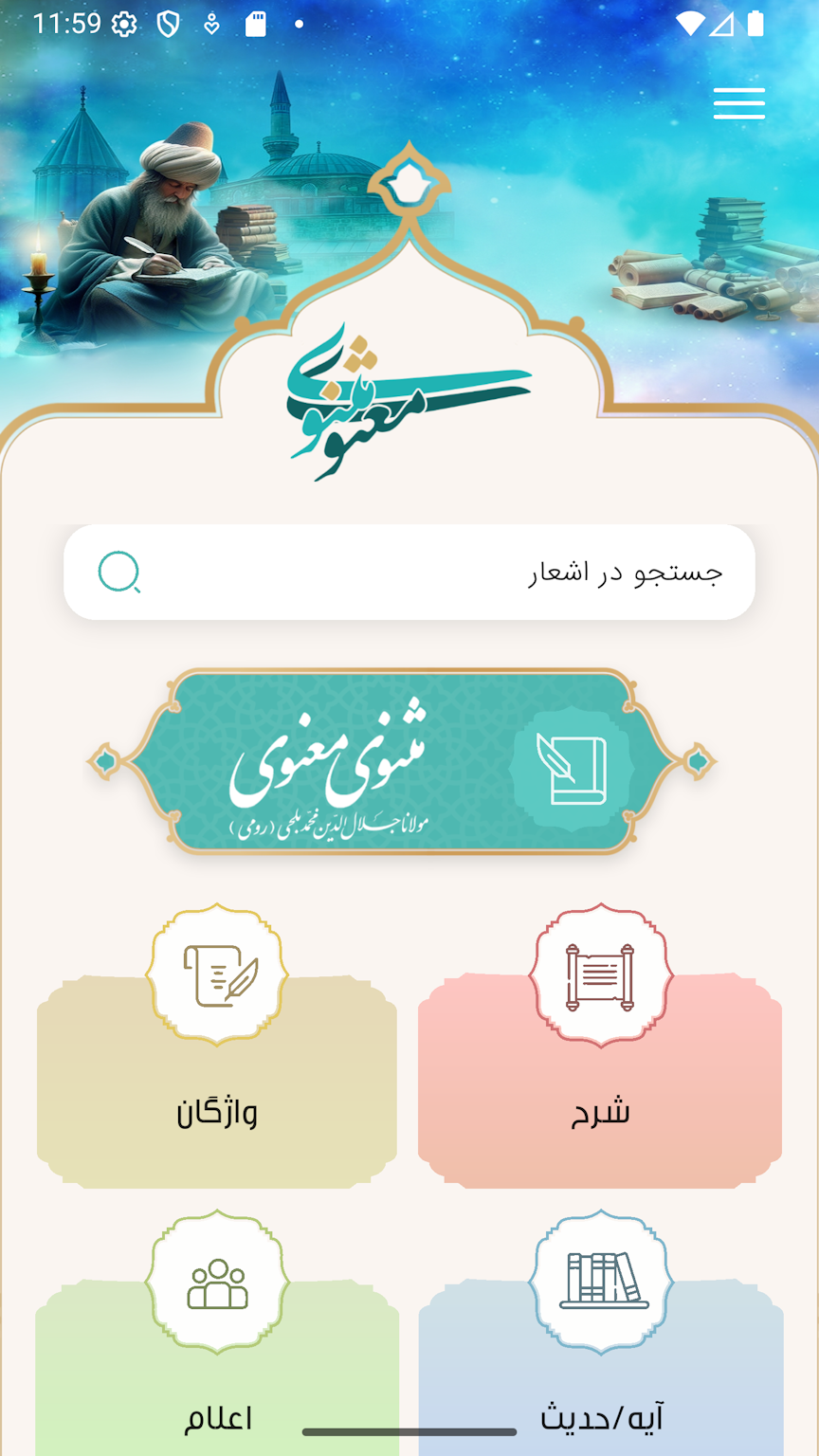Open the اعلام card
The height and width of the screenshot is (1456, 819).
pos(217,1374)
